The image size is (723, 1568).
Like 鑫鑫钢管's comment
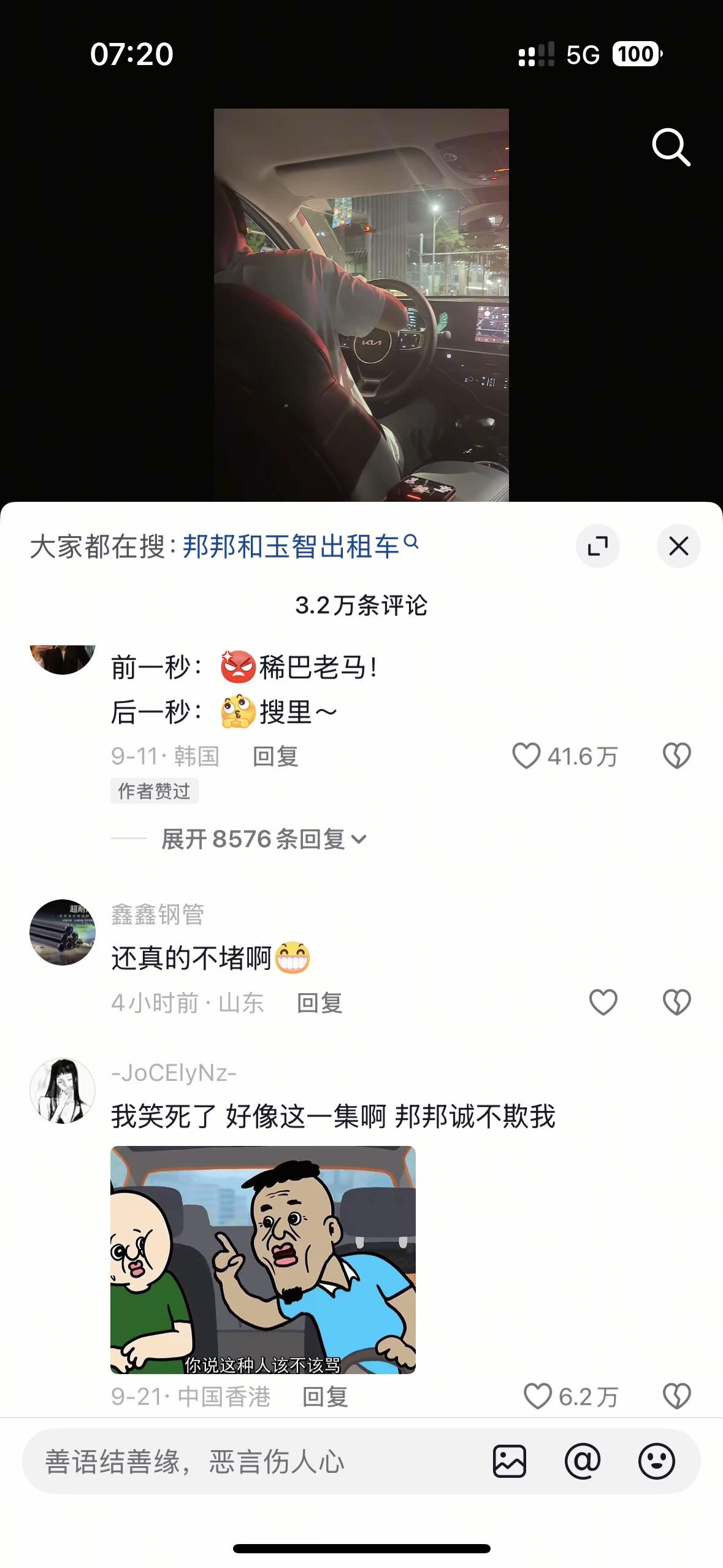pos(603,1002)
